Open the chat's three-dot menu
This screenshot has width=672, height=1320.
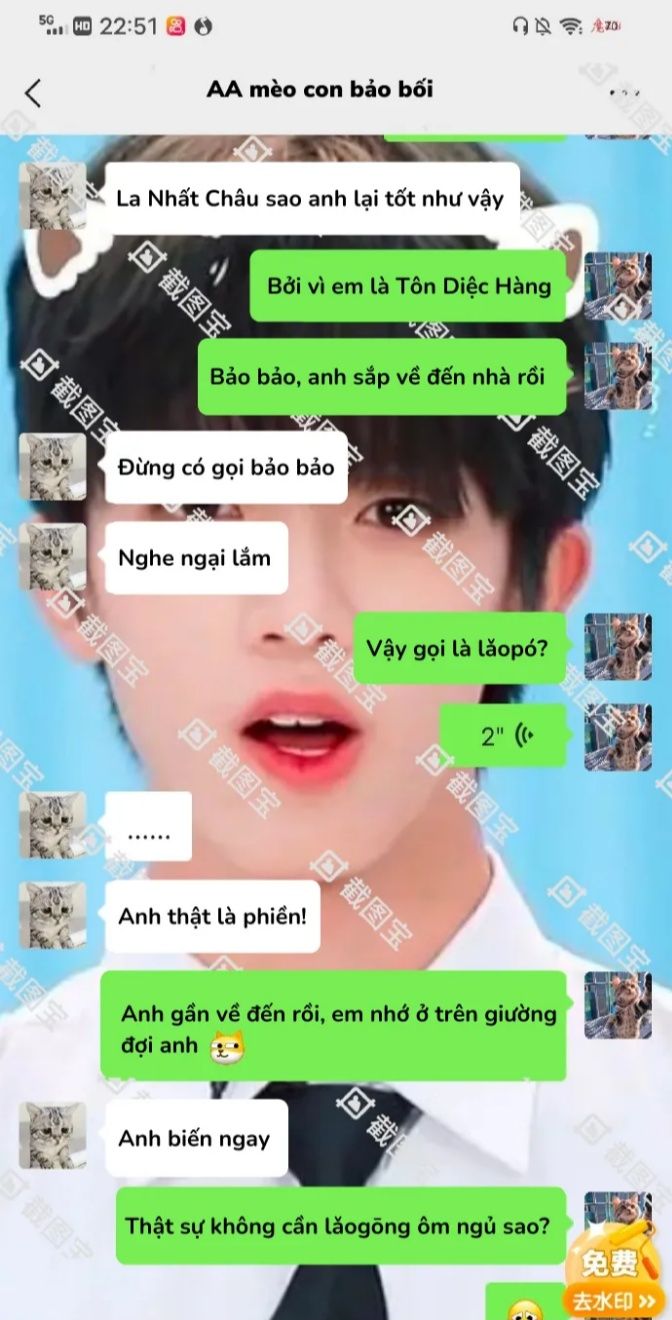click(624, 92)
